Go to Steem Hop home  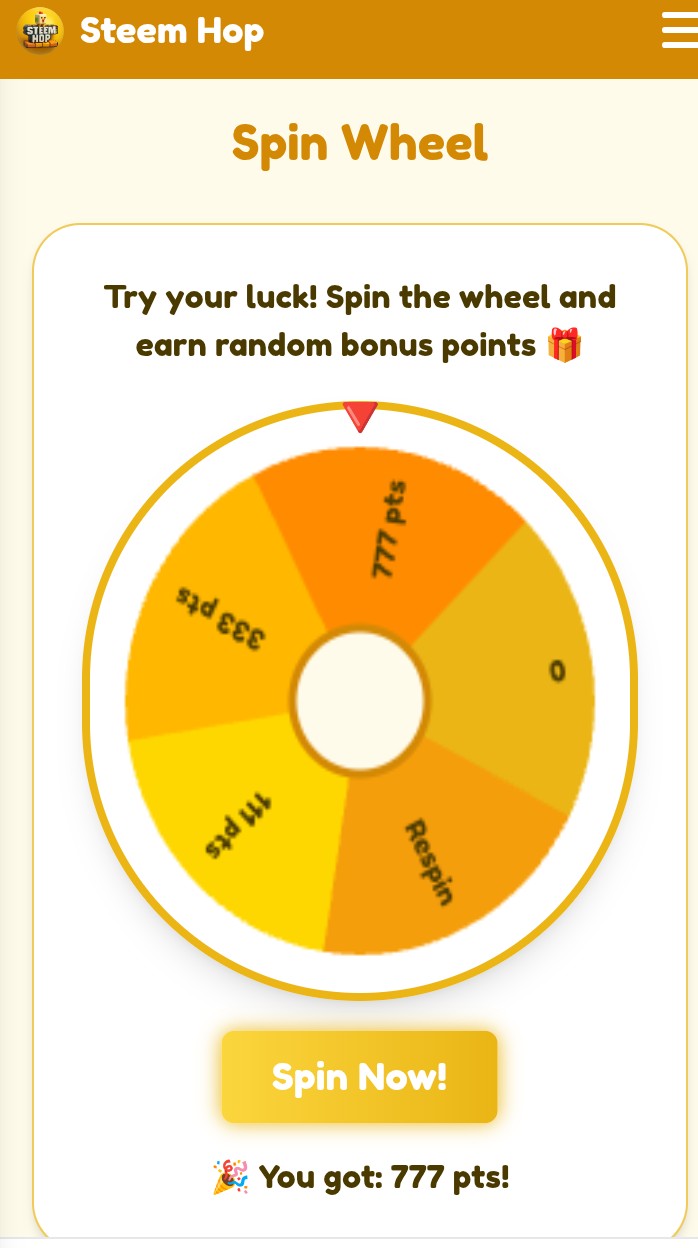pyautogui.click(x=141, y=31)
